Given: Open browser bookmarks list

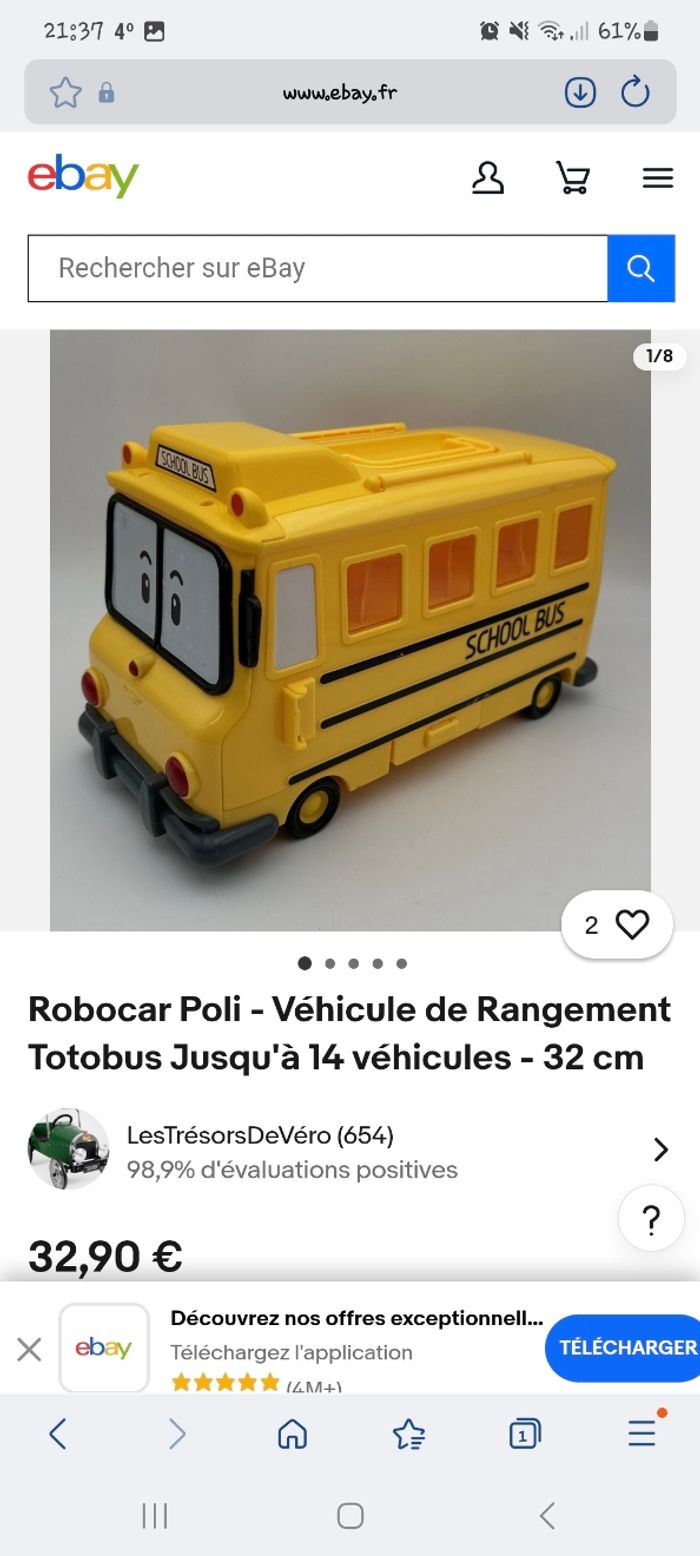Looking at the screenshot, I should (408, 1435).
